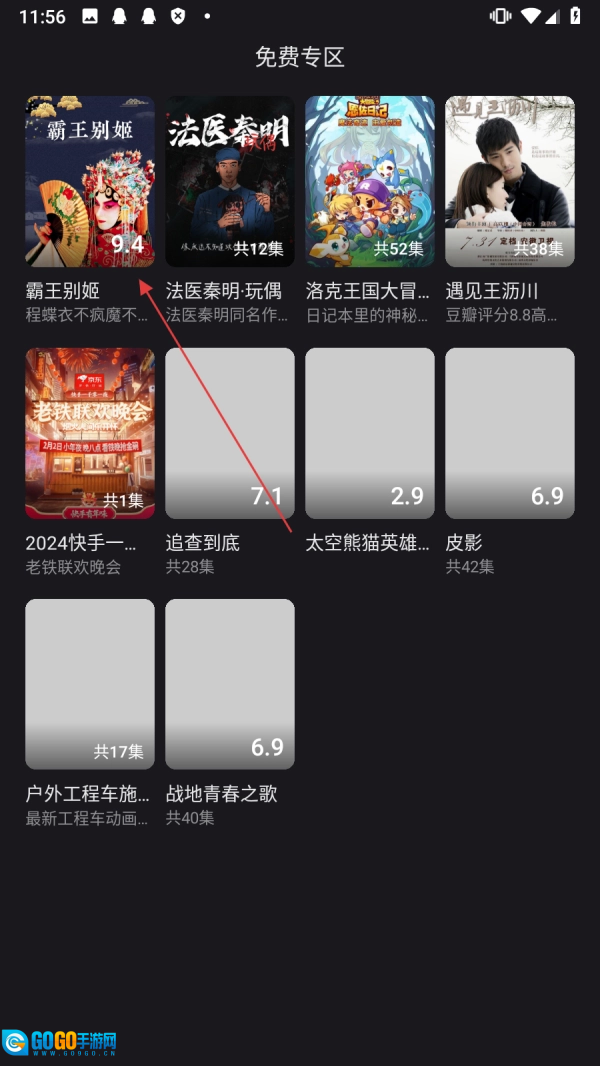Open 2024快手一千零一夜 gala
The height and width of the screenshot is (1066, 600).
90,433
